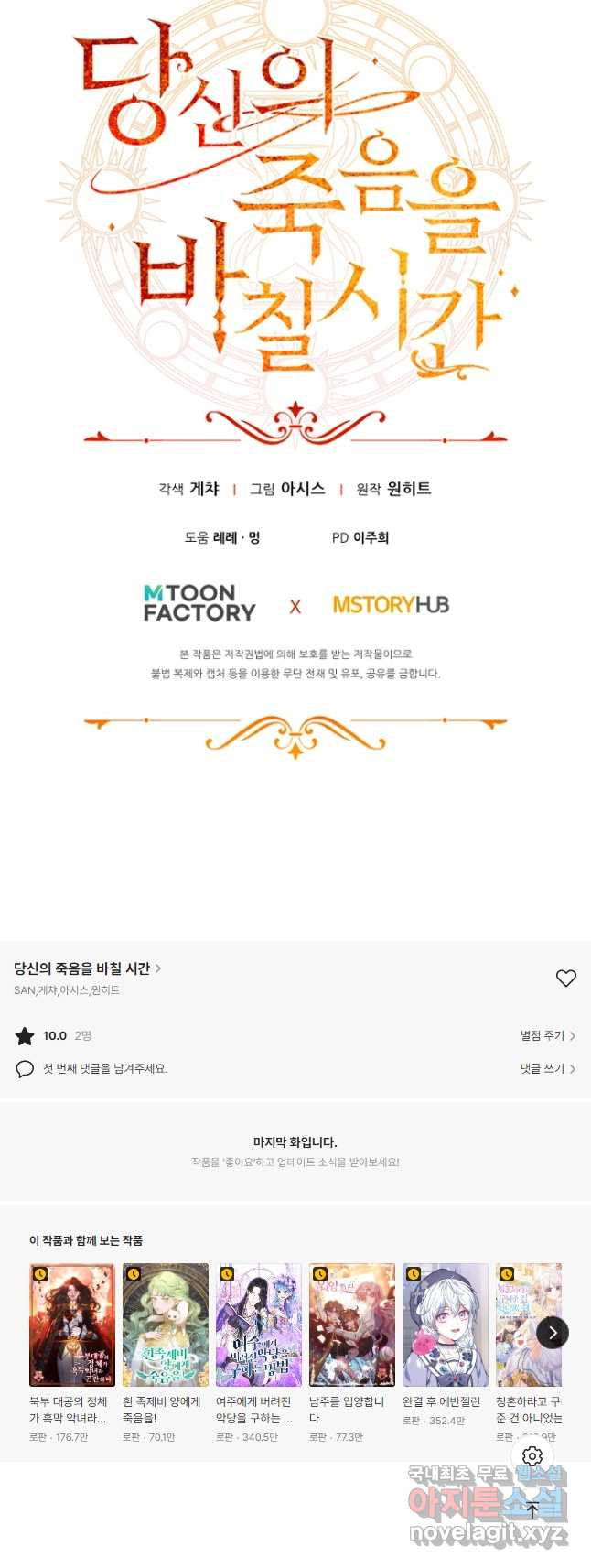Open 여주에게 버려진 악당을 구하는 thumbnail
This screenshot has width=591, height=1568.
point(259,1325)
